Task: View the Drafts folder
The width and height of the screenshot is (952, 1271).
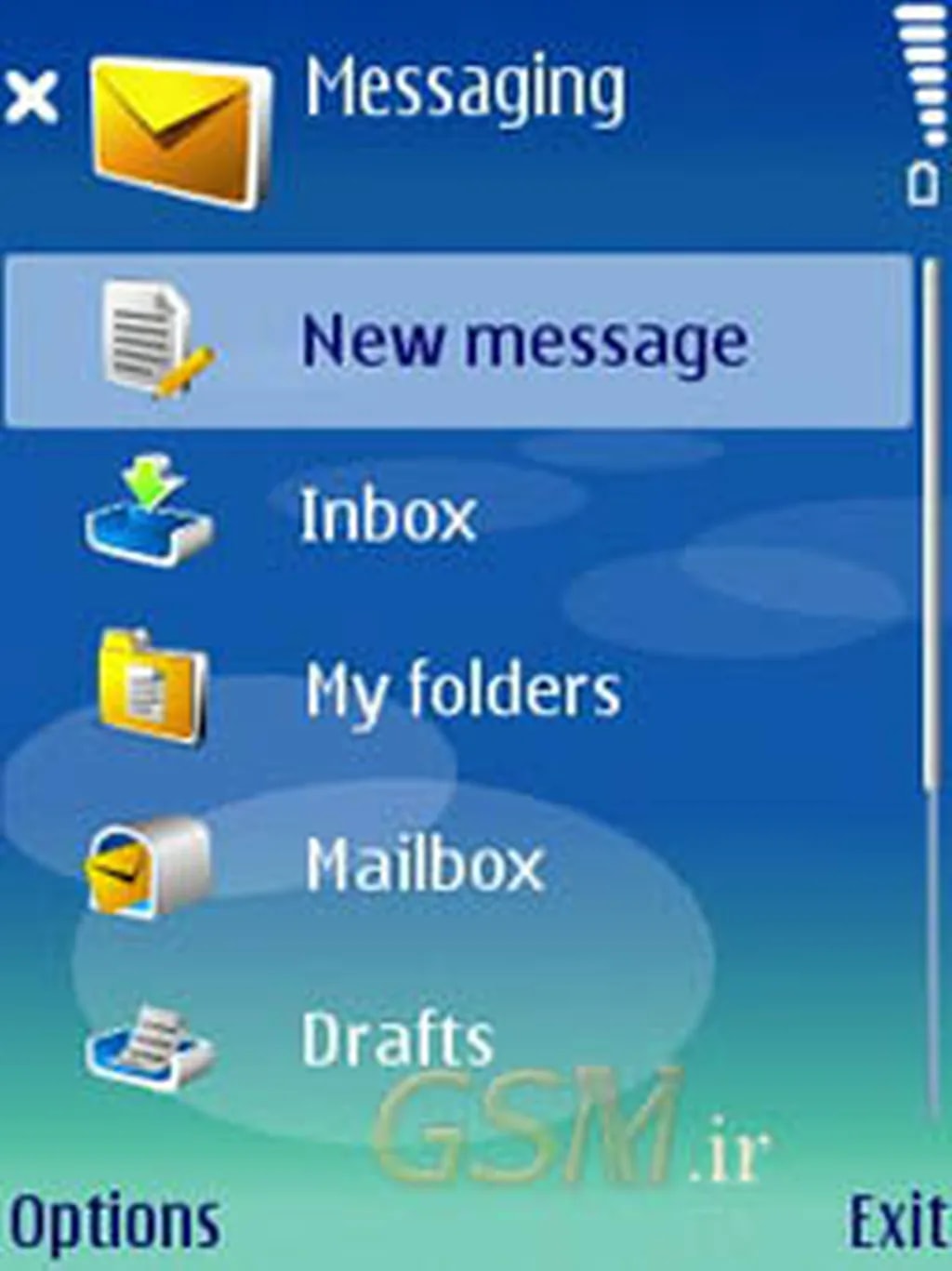Action: coord(397,1038)
